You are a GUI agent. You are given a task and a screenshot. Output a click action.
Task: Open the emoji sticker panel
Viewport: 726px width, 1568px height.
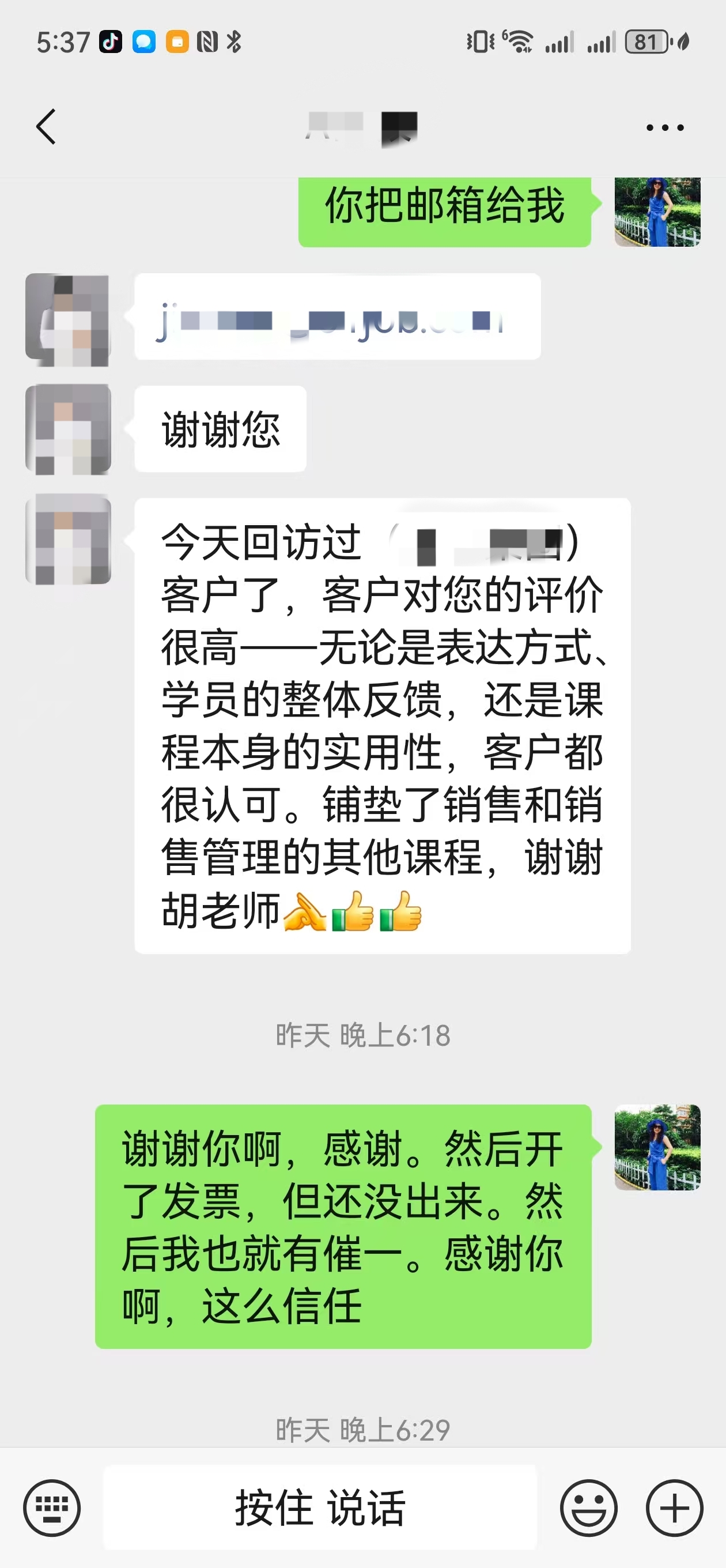[x=588, y=1509]
